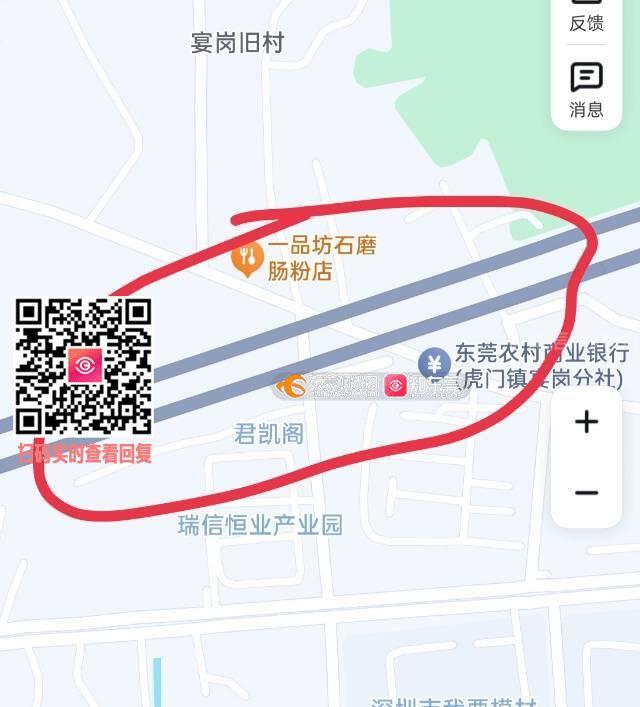Open the 反馈 feedback button
Image resolution: width=640 pixels, height=707 pixels.
[x=586, y=16]
